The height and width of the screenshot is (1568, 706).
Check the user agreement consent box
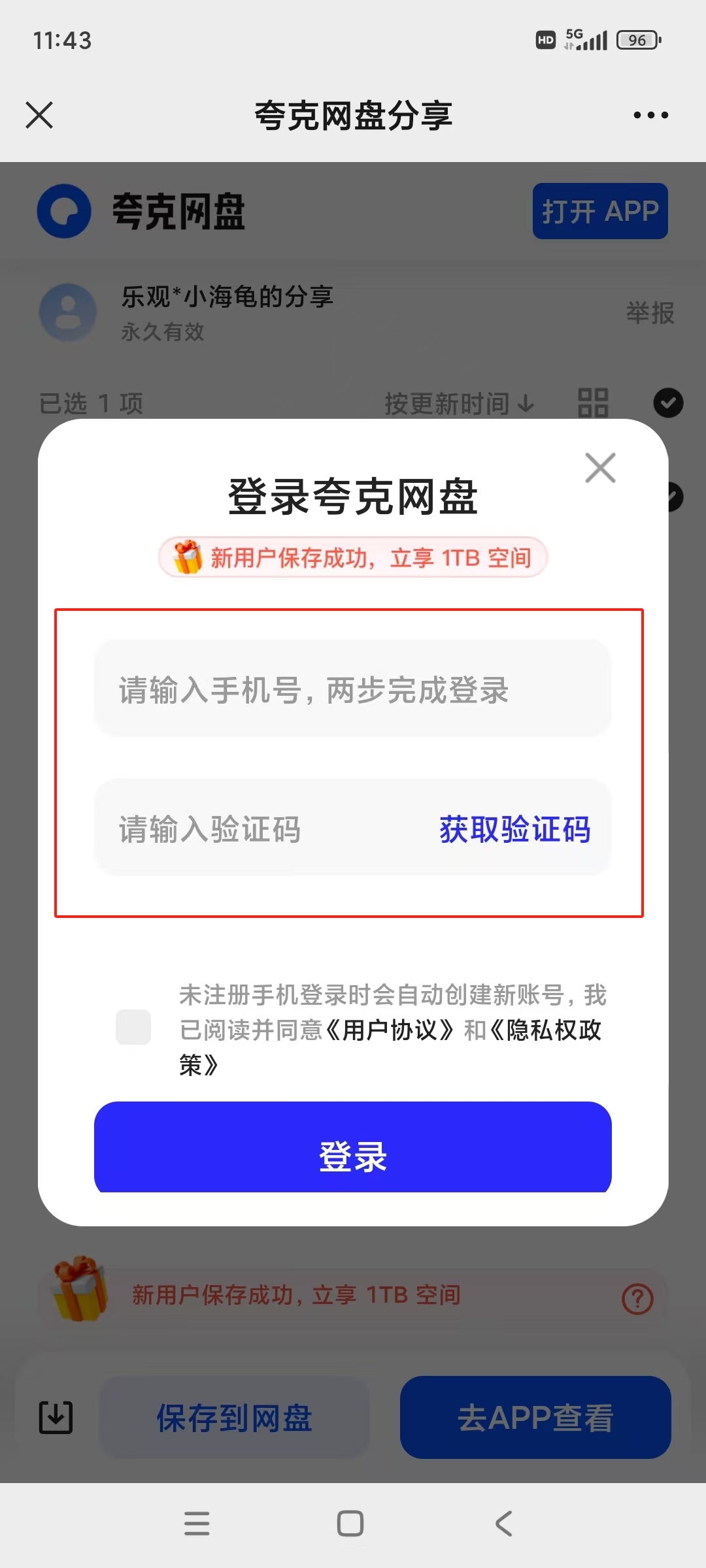[133, 1027]
